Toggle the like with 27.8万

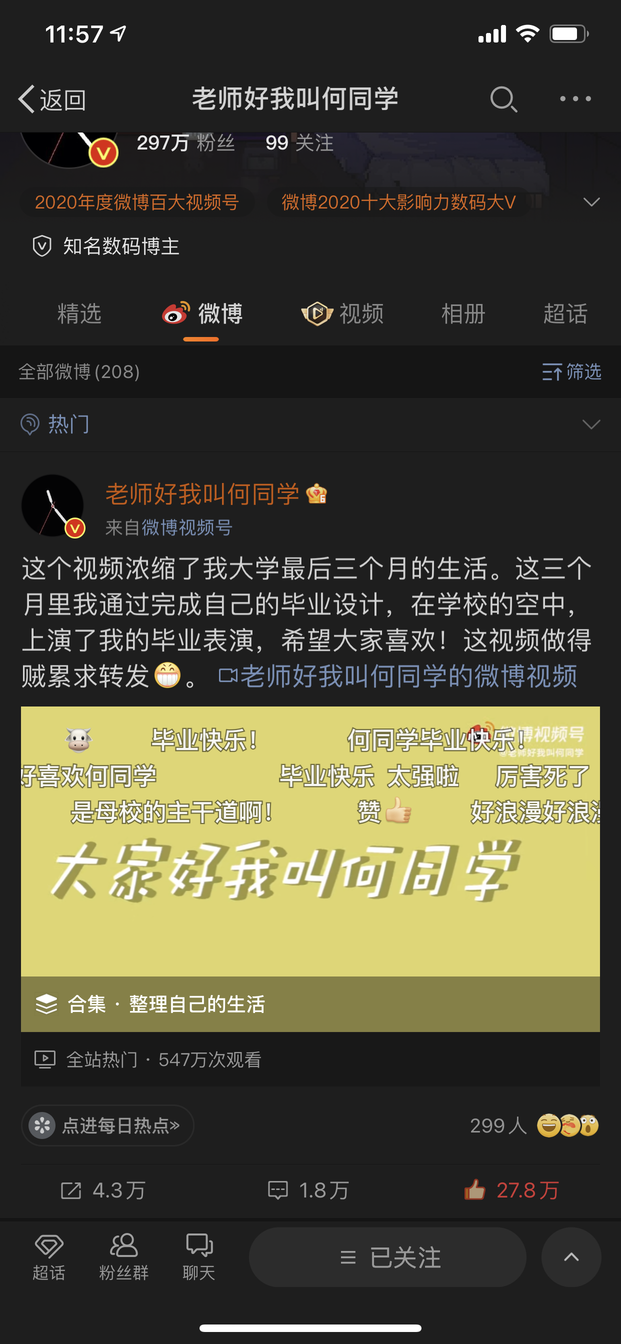511,1190
